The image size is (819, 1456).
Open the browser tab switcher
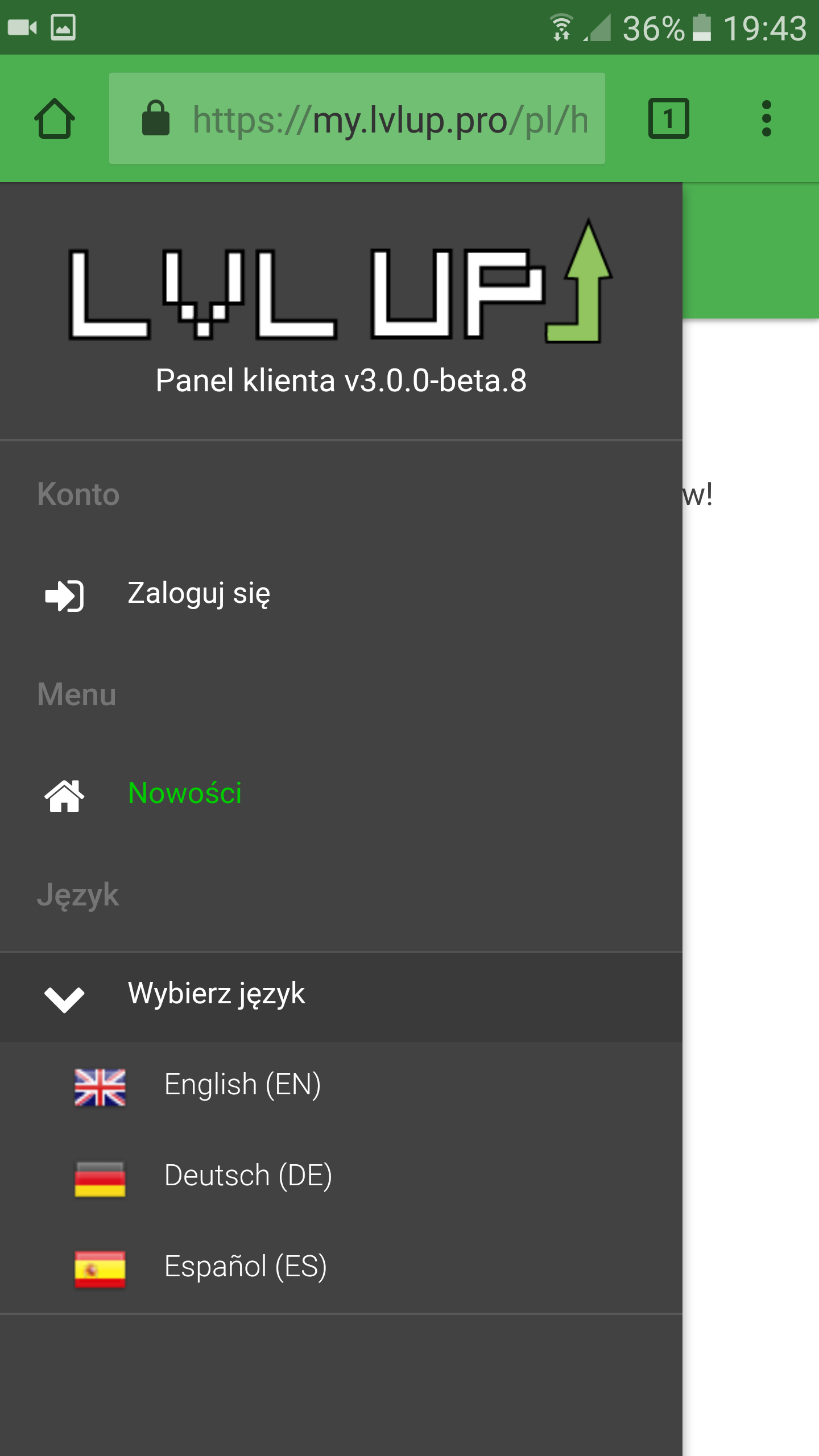668,118
